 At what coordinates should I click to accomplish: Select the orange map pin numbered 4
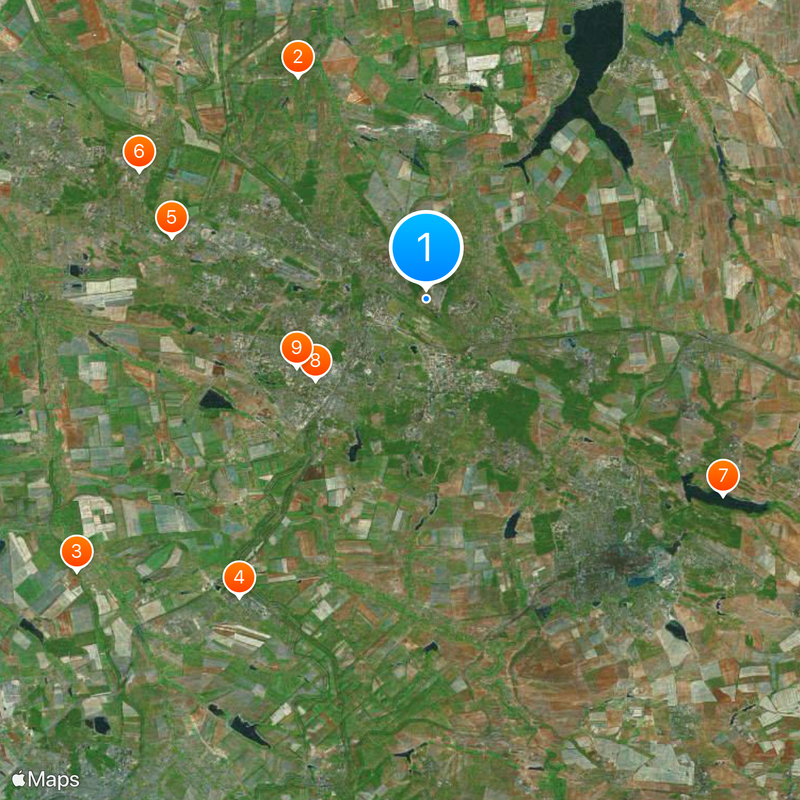coord(238,577)
